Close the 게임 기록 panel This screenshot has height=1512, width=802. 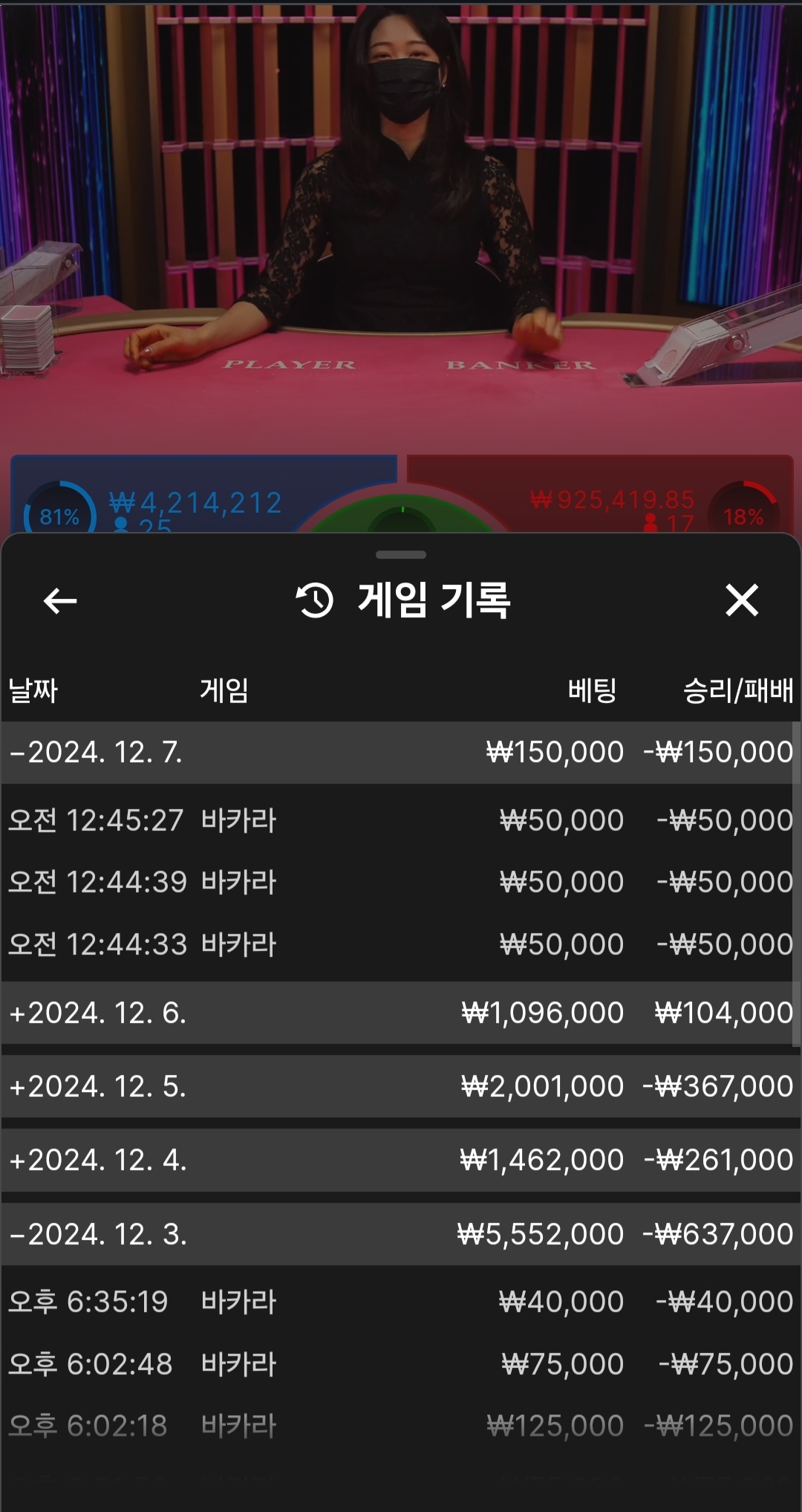742,600
